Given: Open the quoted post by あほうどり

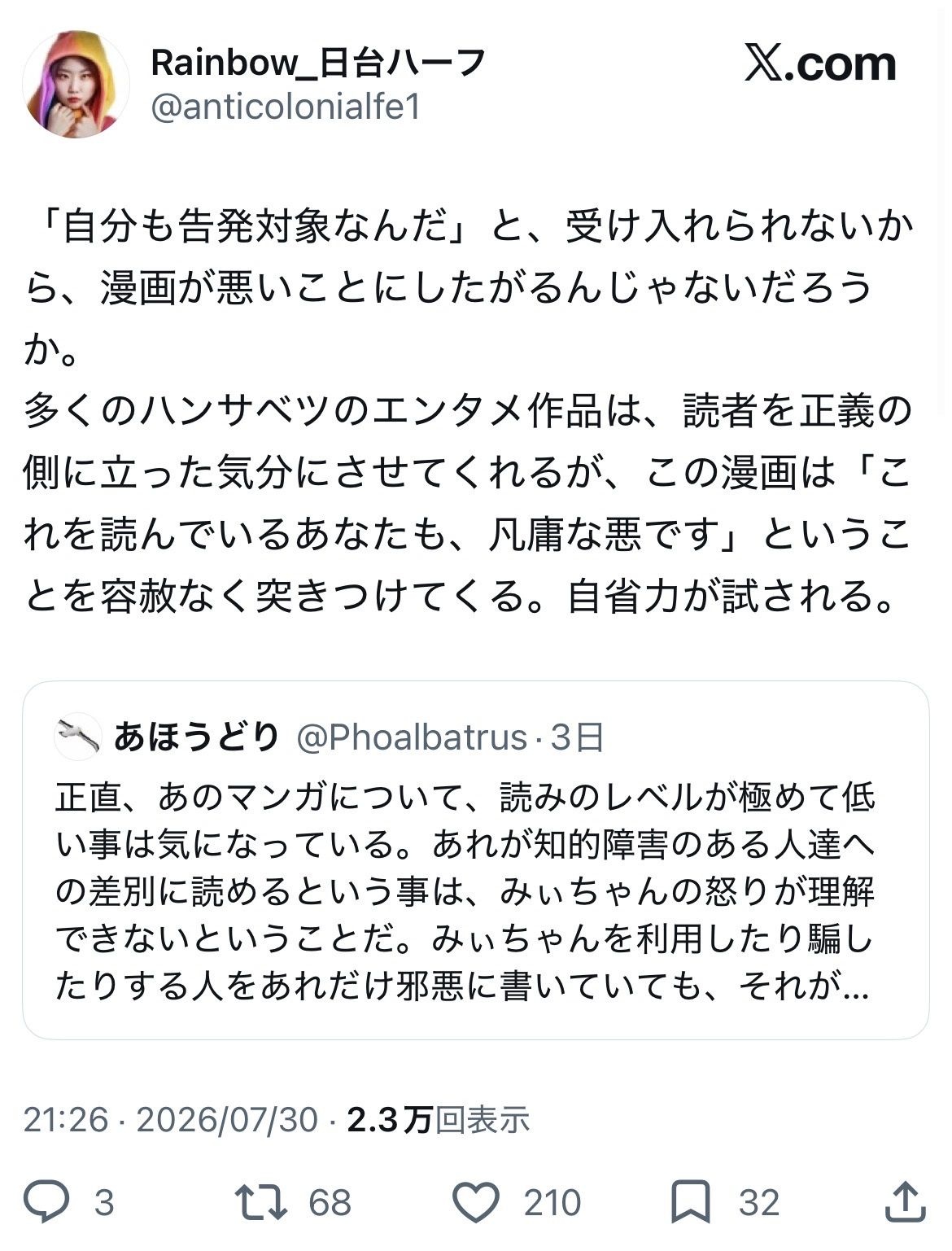Looking at the screenshot, I should click(475, 860).
